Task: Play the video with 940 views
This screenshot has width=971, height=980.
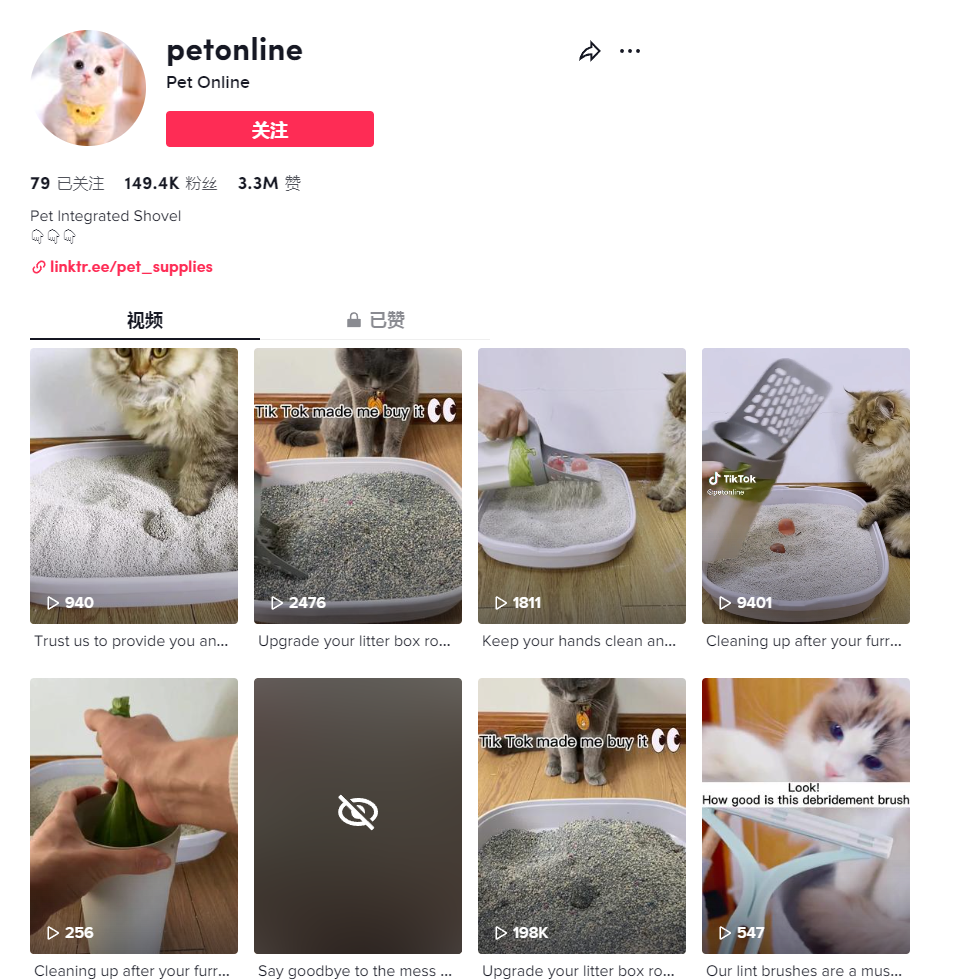Action: [134, 486]
